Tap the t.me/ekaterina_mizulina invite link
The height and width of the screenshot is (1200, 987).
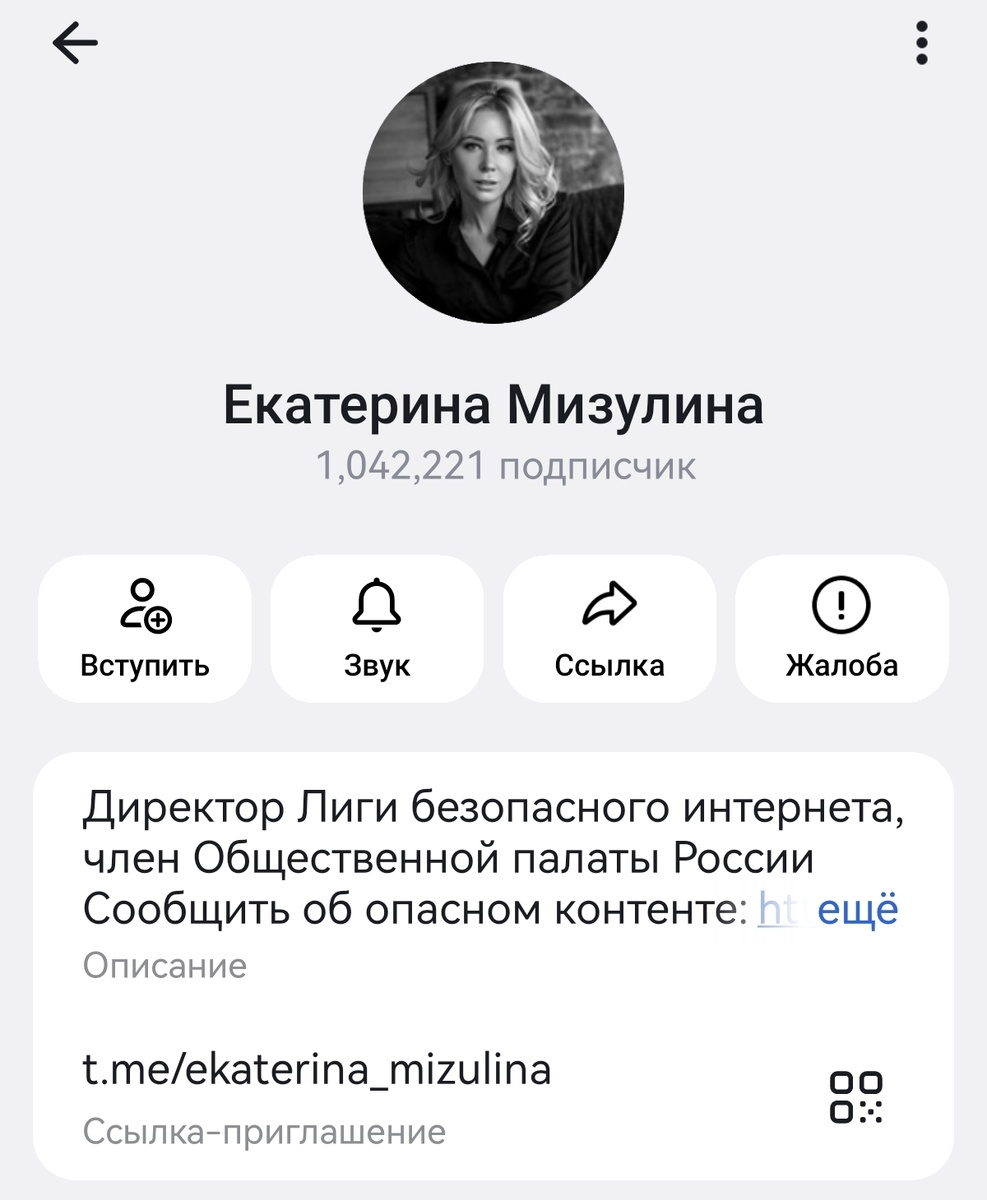click(317, 1069)
